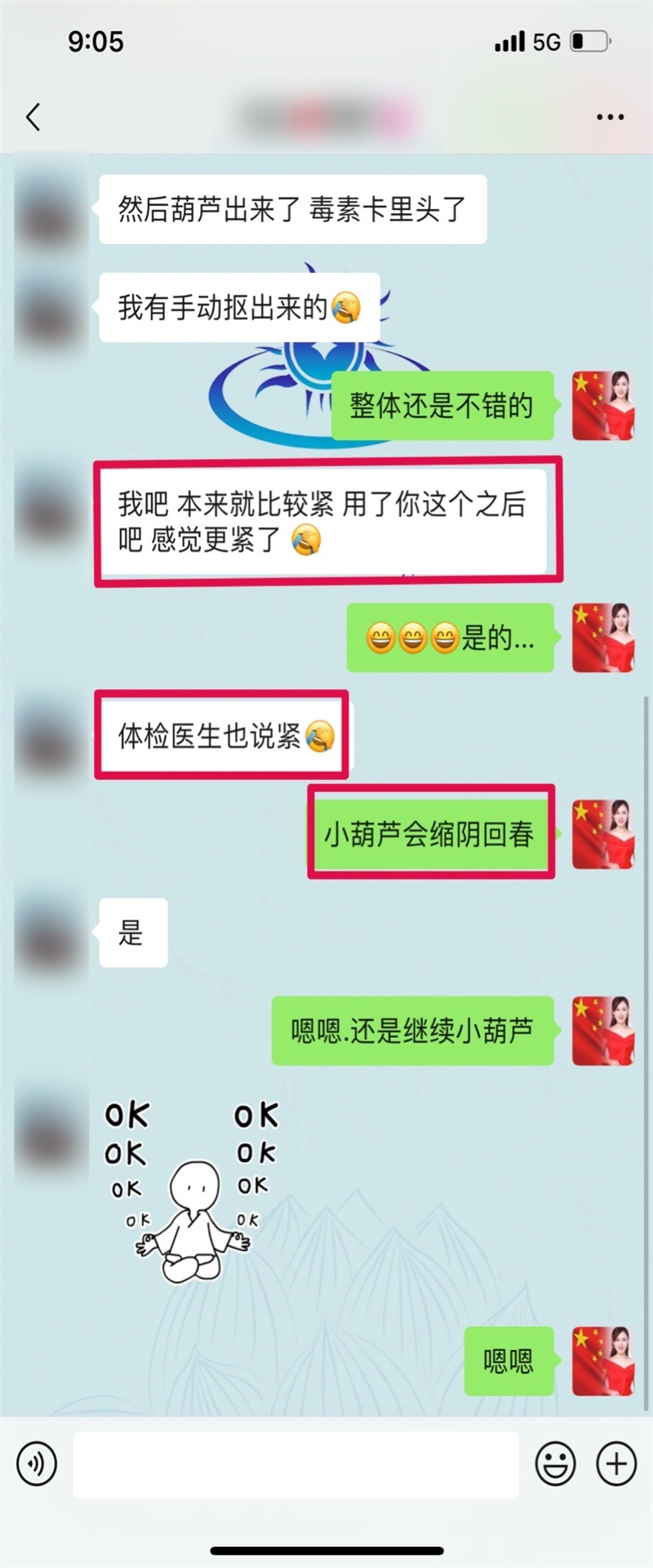Switch to voice message input

37,1463
